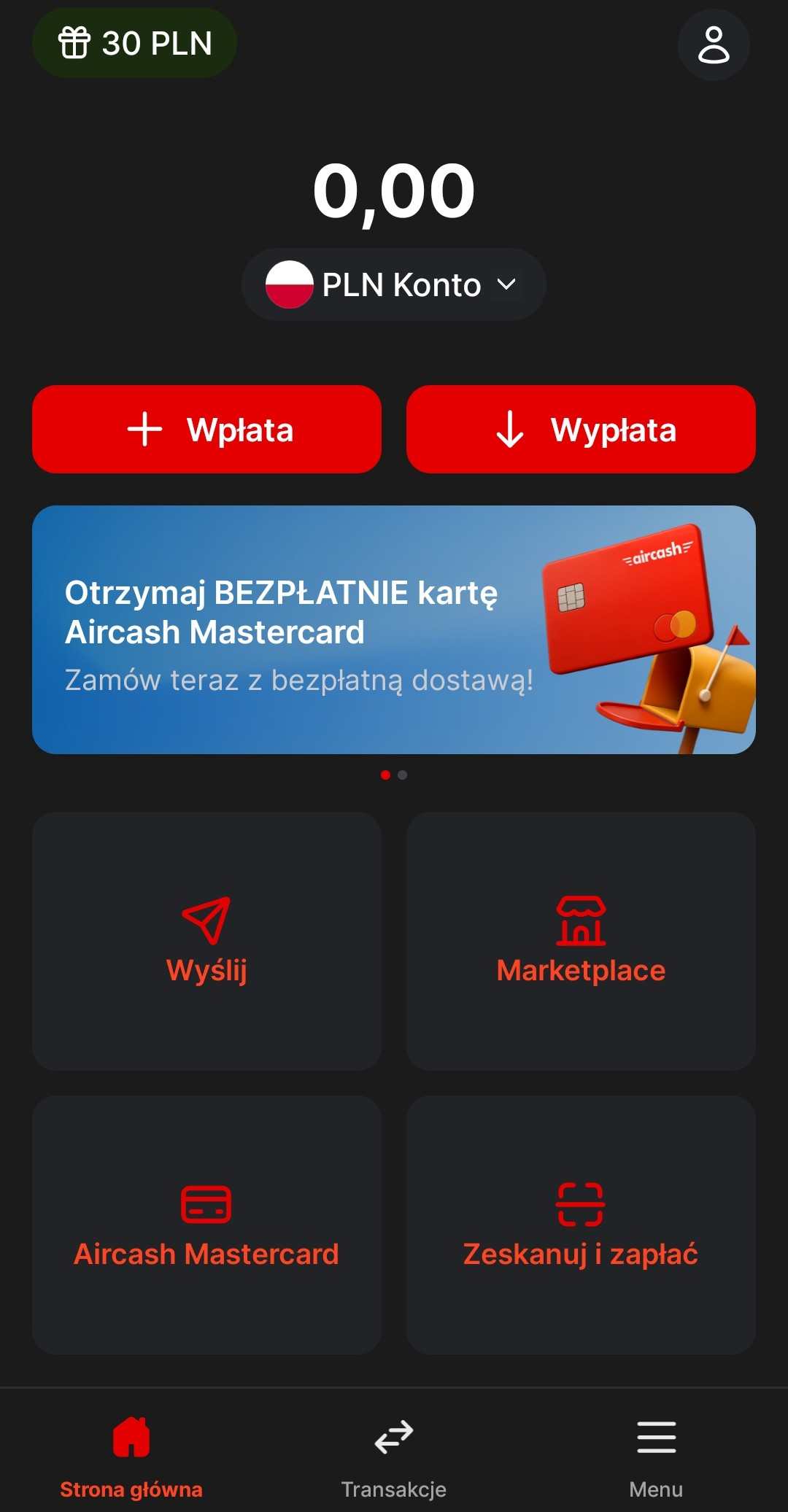Open the Wyślij send tile

pos(206,941)
